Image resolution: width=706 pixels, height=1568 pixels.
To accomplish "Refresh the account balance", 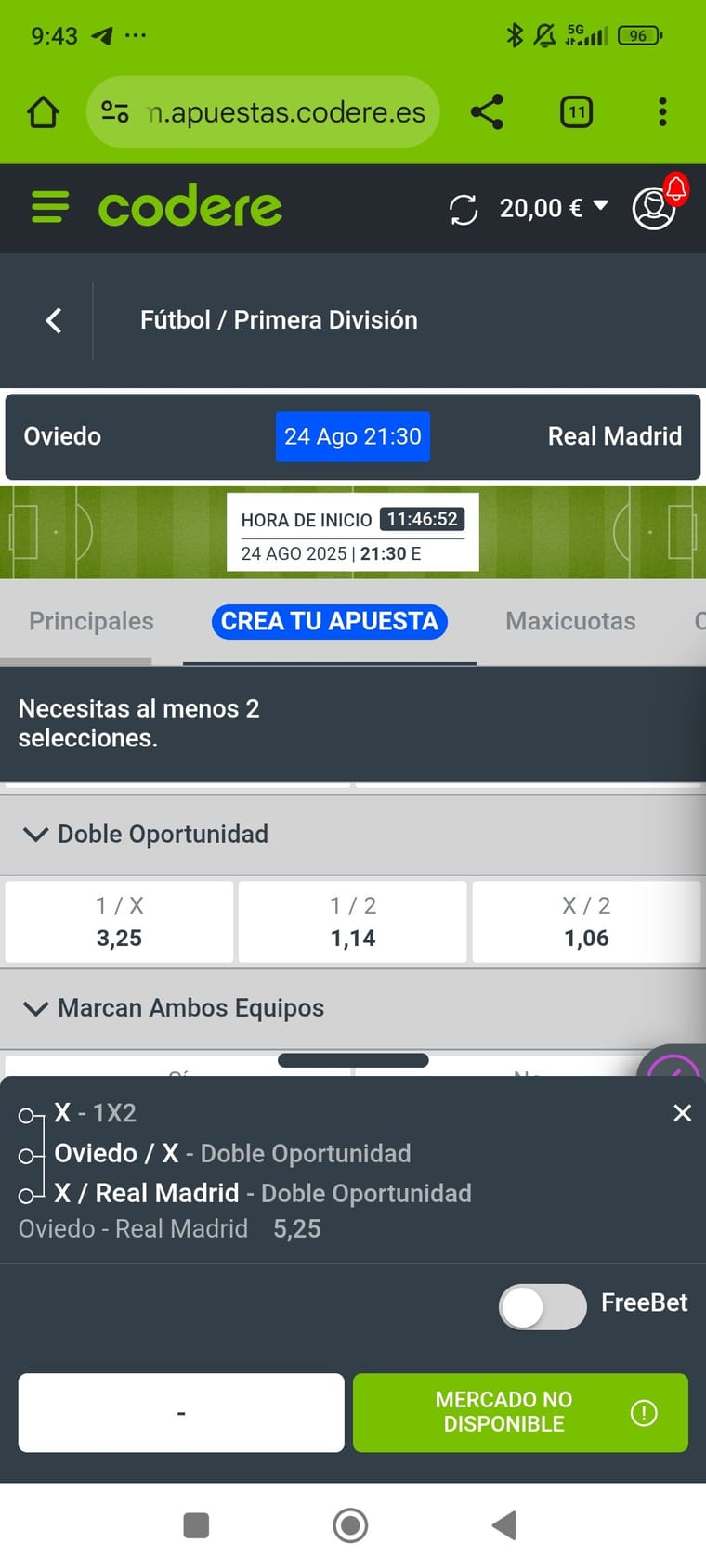I will [x=464, y=209].
